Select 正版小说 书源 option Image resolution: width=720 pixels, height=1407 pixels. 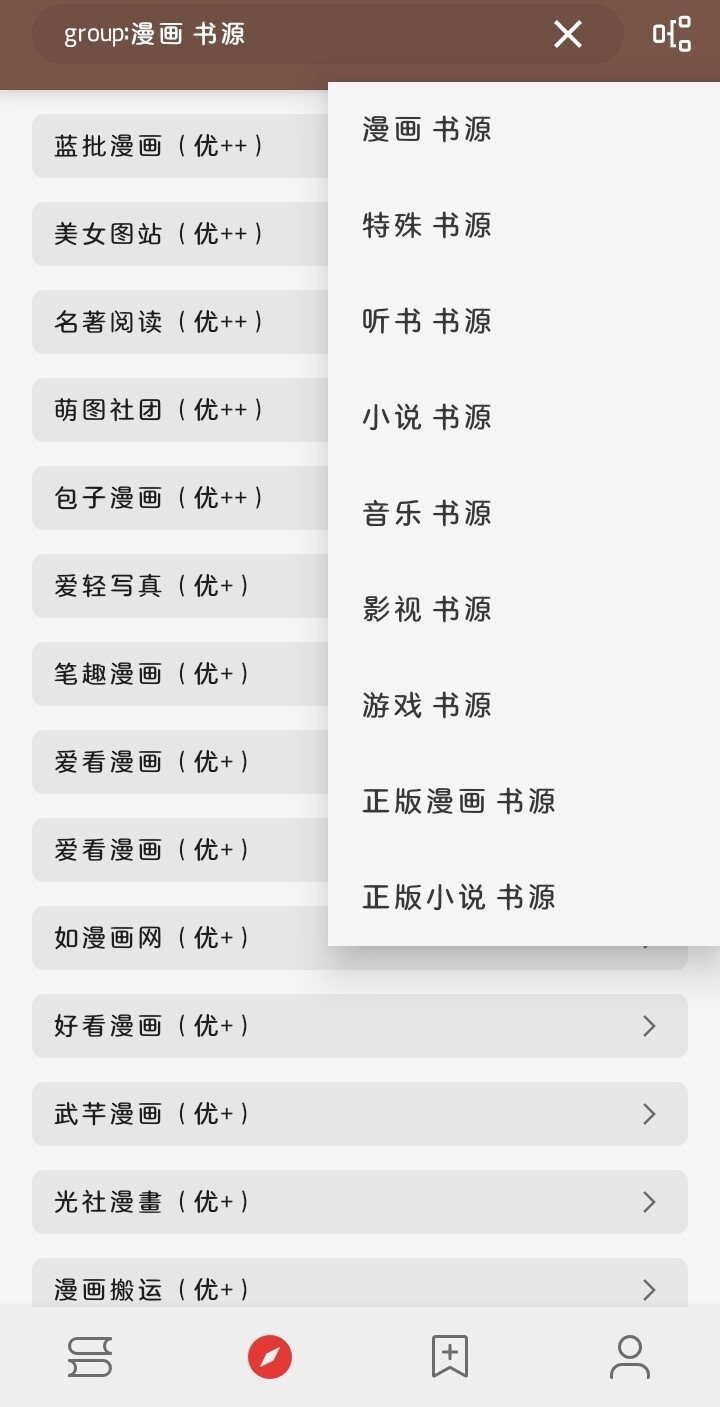(459, 898)
